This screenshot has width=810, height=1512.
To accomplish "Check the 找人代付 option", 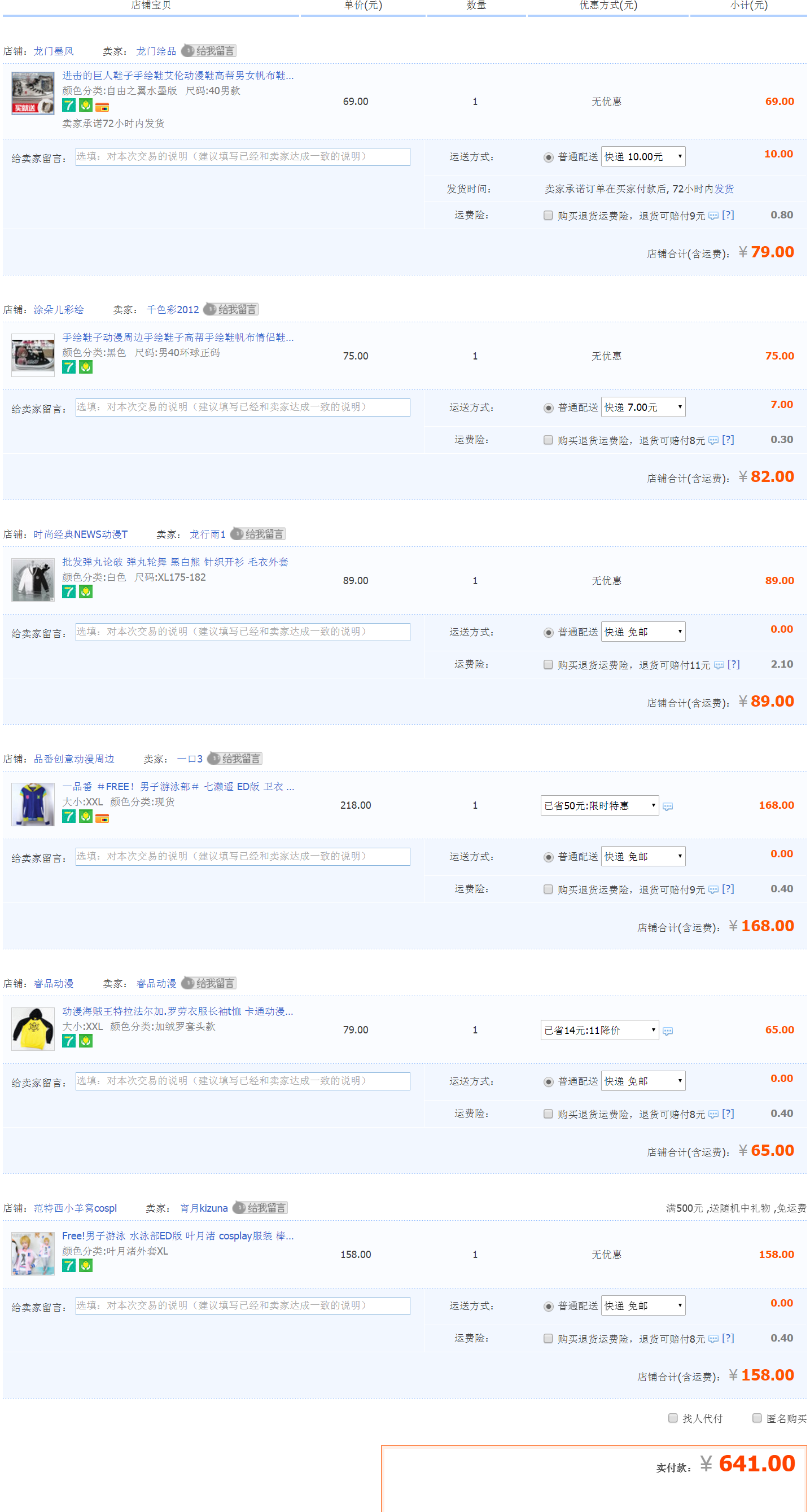I will point(673,1419).
